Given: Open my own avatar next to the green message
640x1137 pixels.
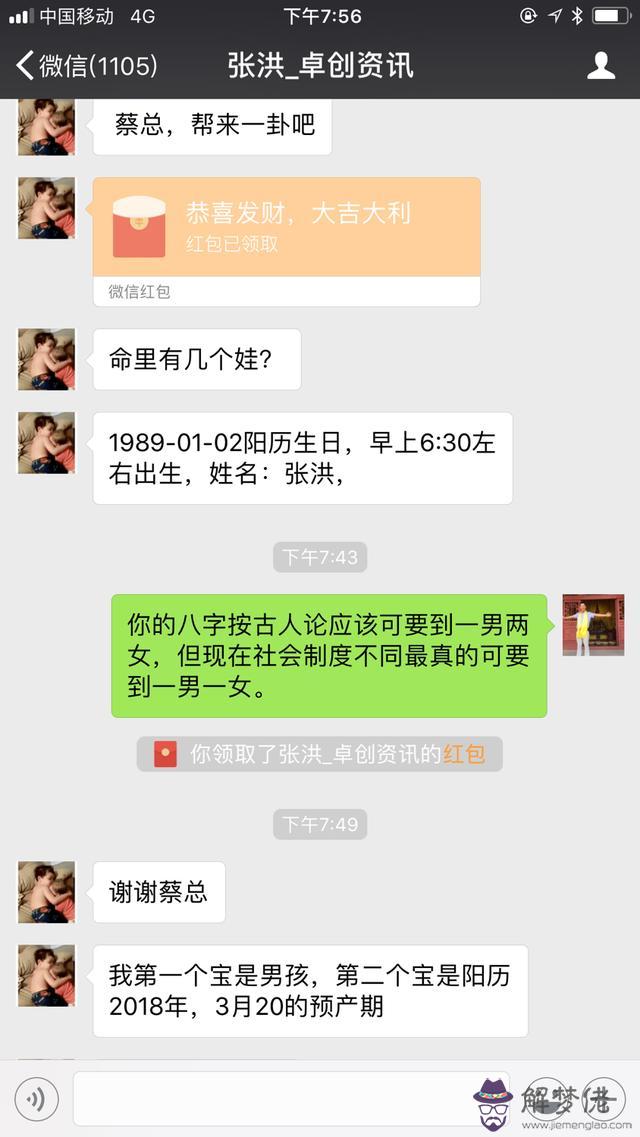Looking at the screenshot, I should [x=593, y=625].
